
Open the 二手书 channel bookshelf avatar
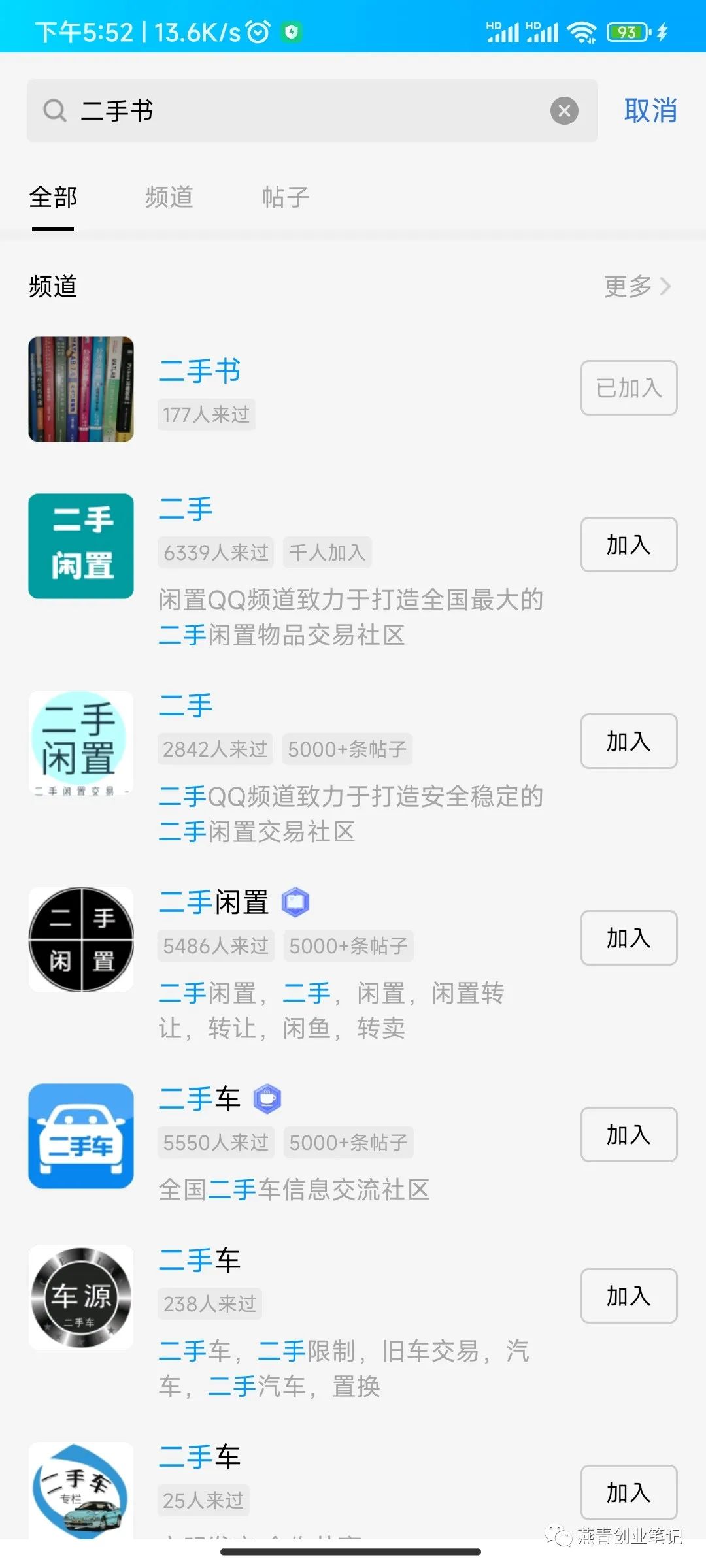[x=80, y=390]
